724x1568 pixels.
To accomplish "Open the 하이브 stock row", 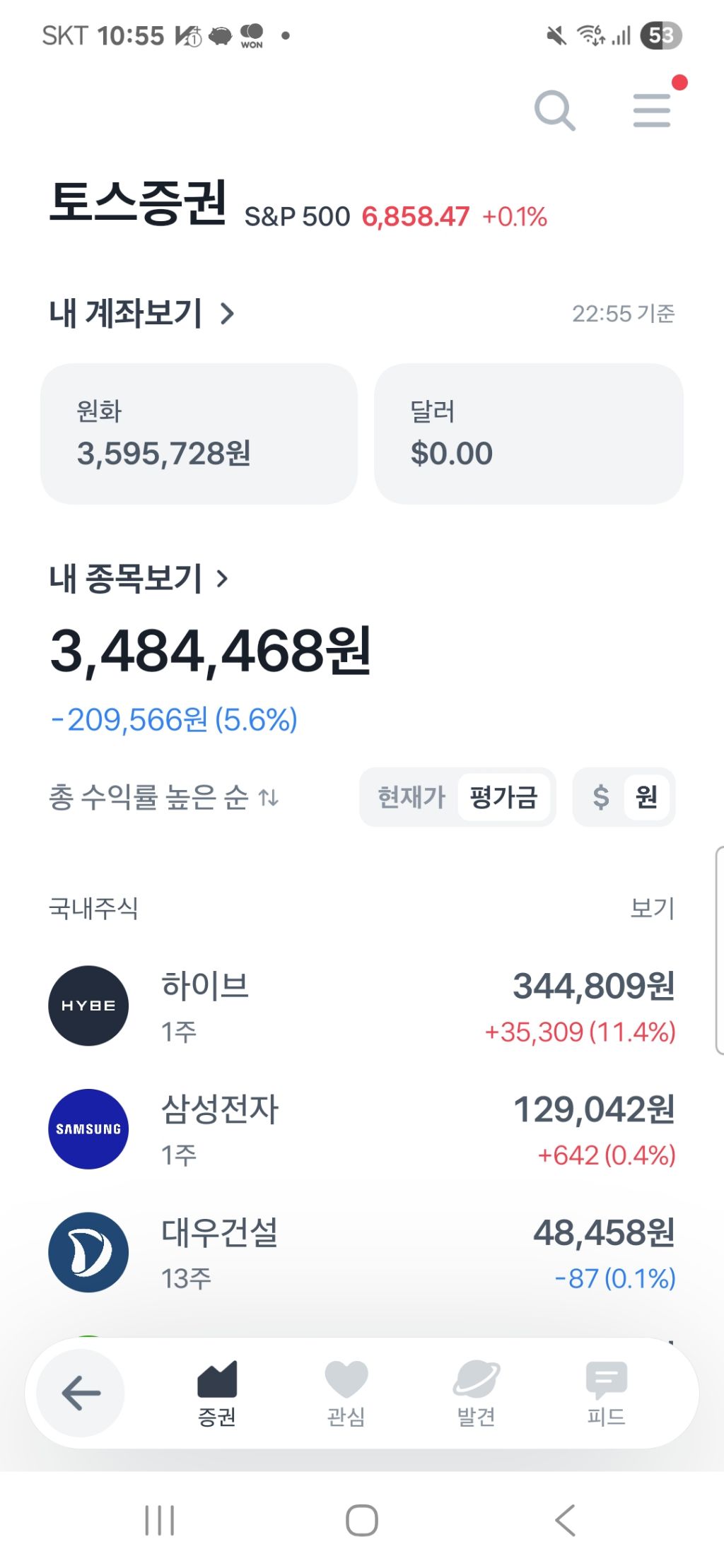I will pyautogui.click(x=362, y=1006).
